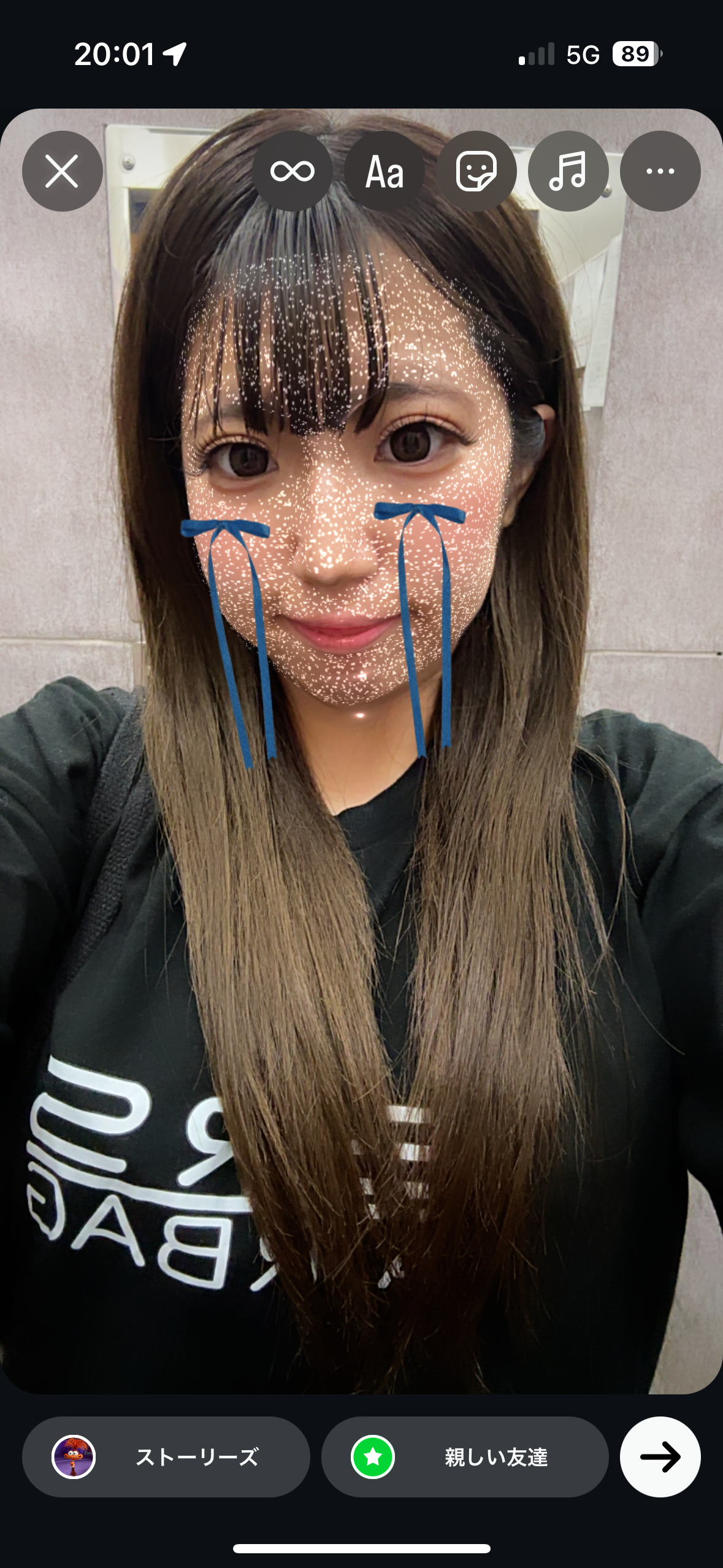Share to 親しい友達 only

point(465,1456)
